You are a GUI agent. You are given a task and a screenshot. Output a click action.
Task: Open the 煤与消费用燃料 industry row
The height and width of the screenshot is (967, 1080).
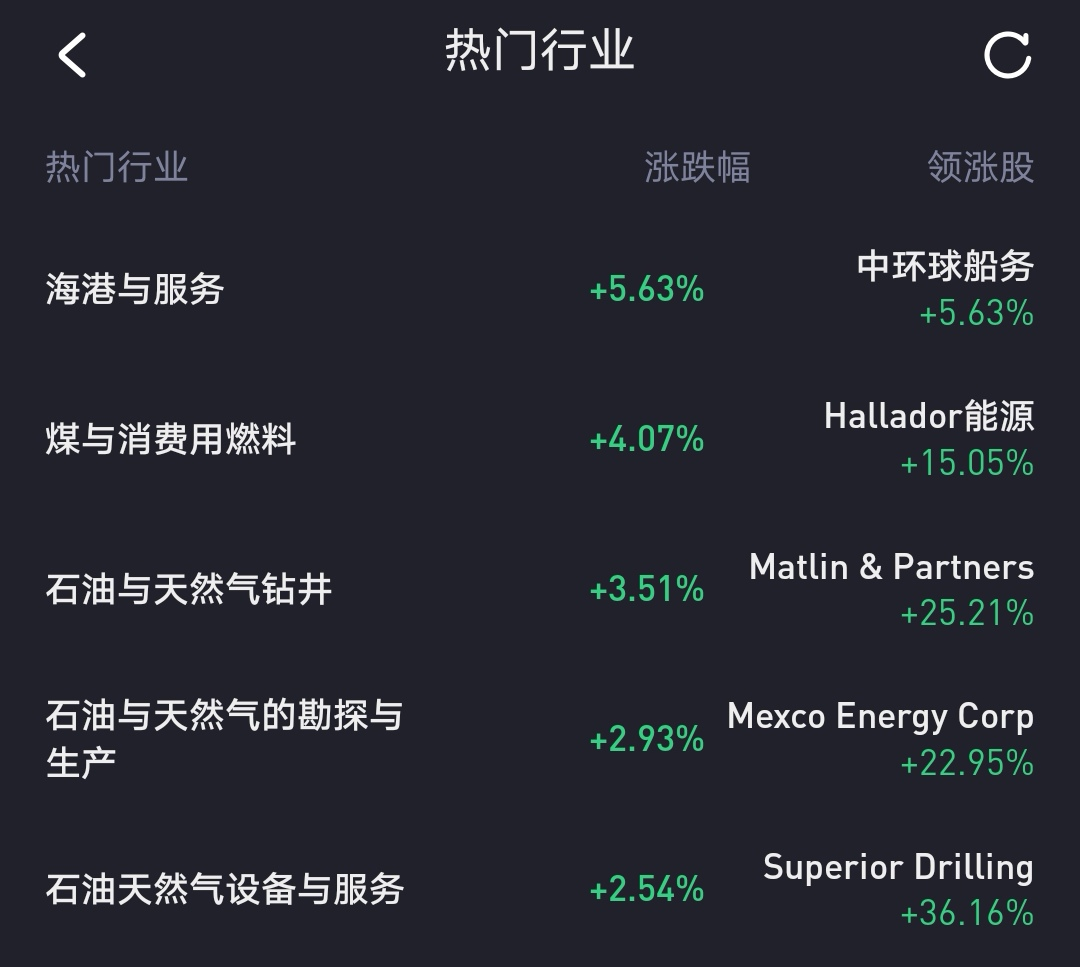click(x=171, y=440)
